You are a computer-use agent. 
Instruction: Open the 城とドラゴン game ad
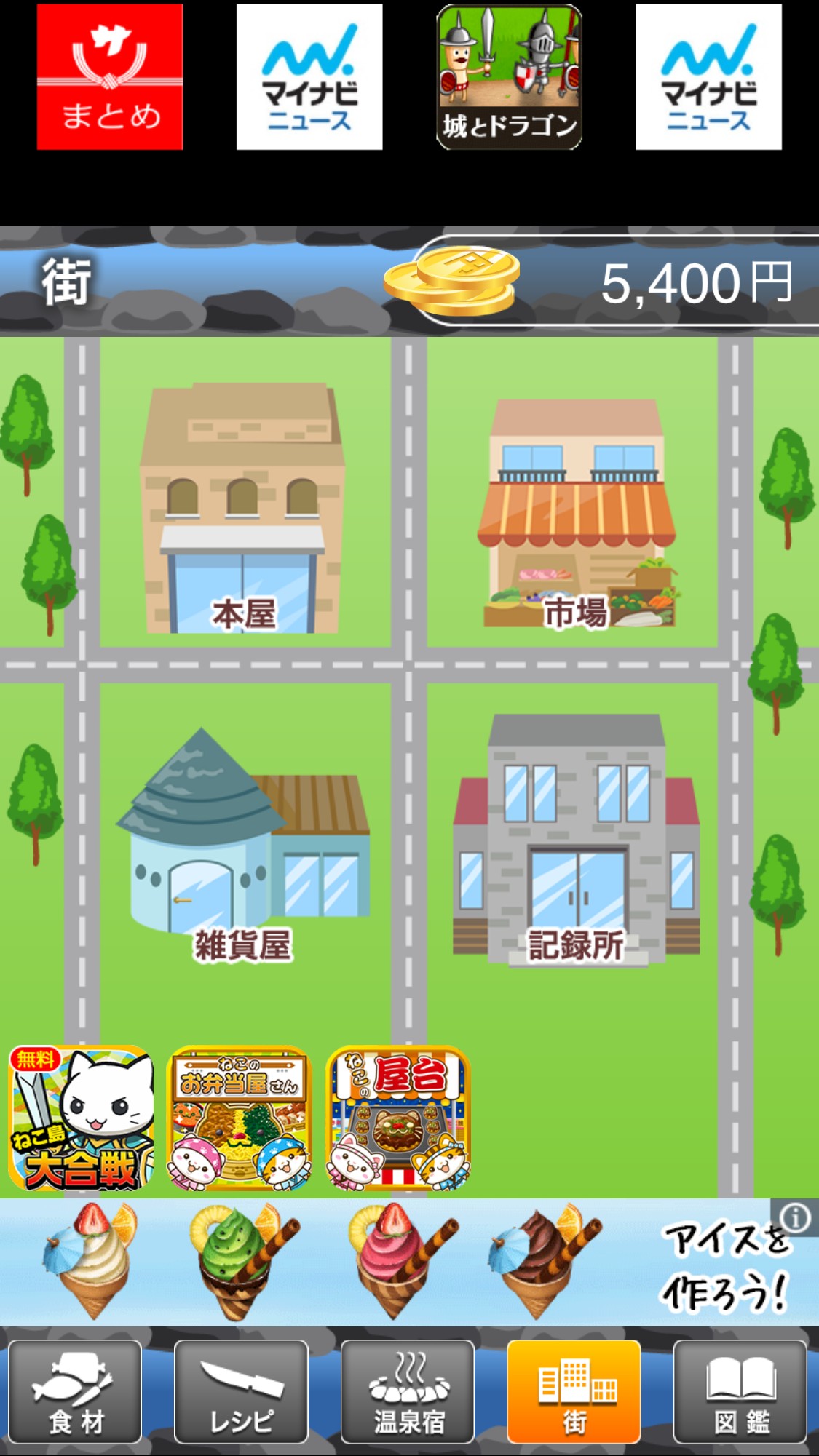tap(509, 77)
